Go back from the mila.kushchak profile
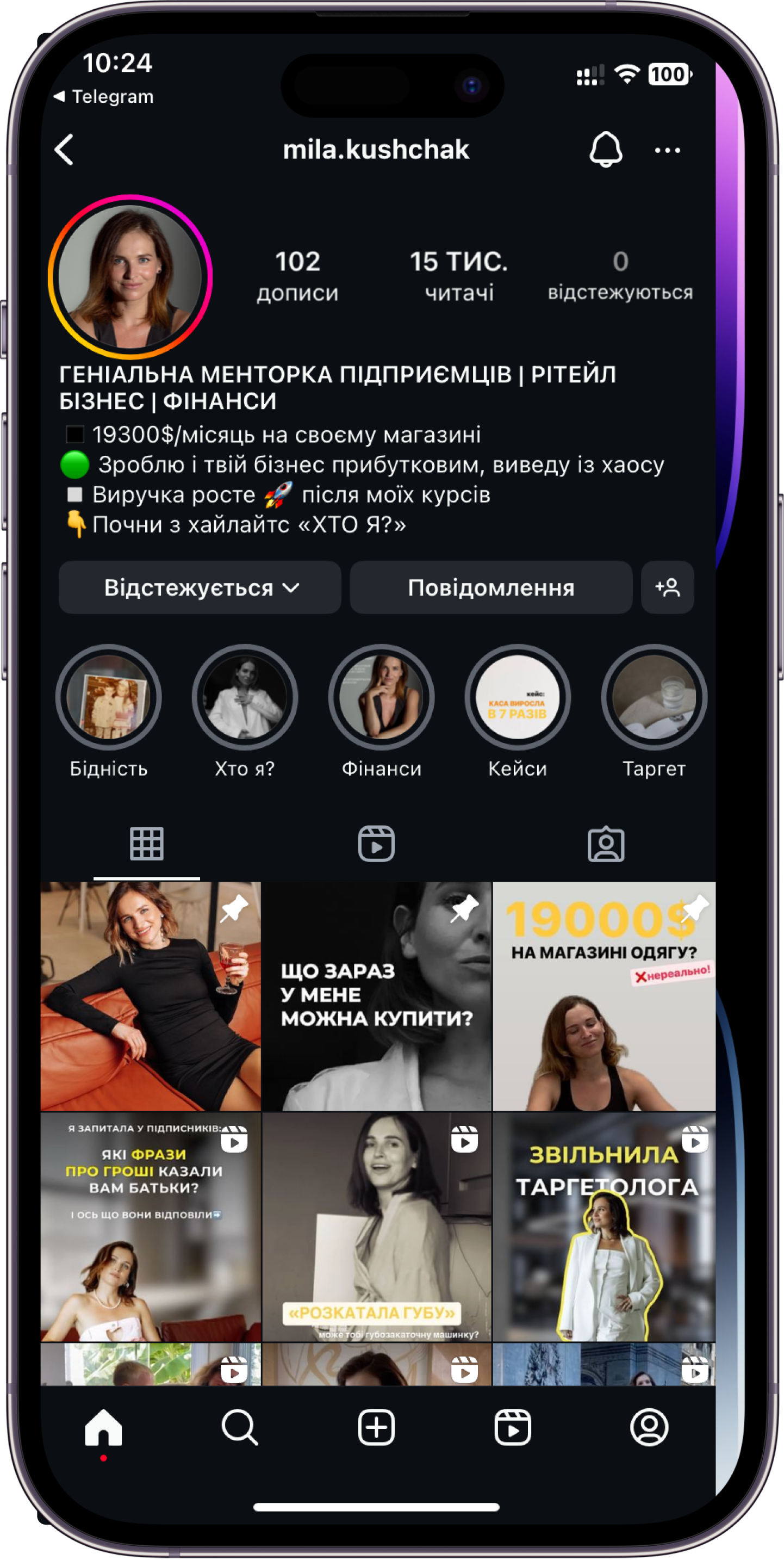Viewport: 784px width, 1560px height. (64, 150)
